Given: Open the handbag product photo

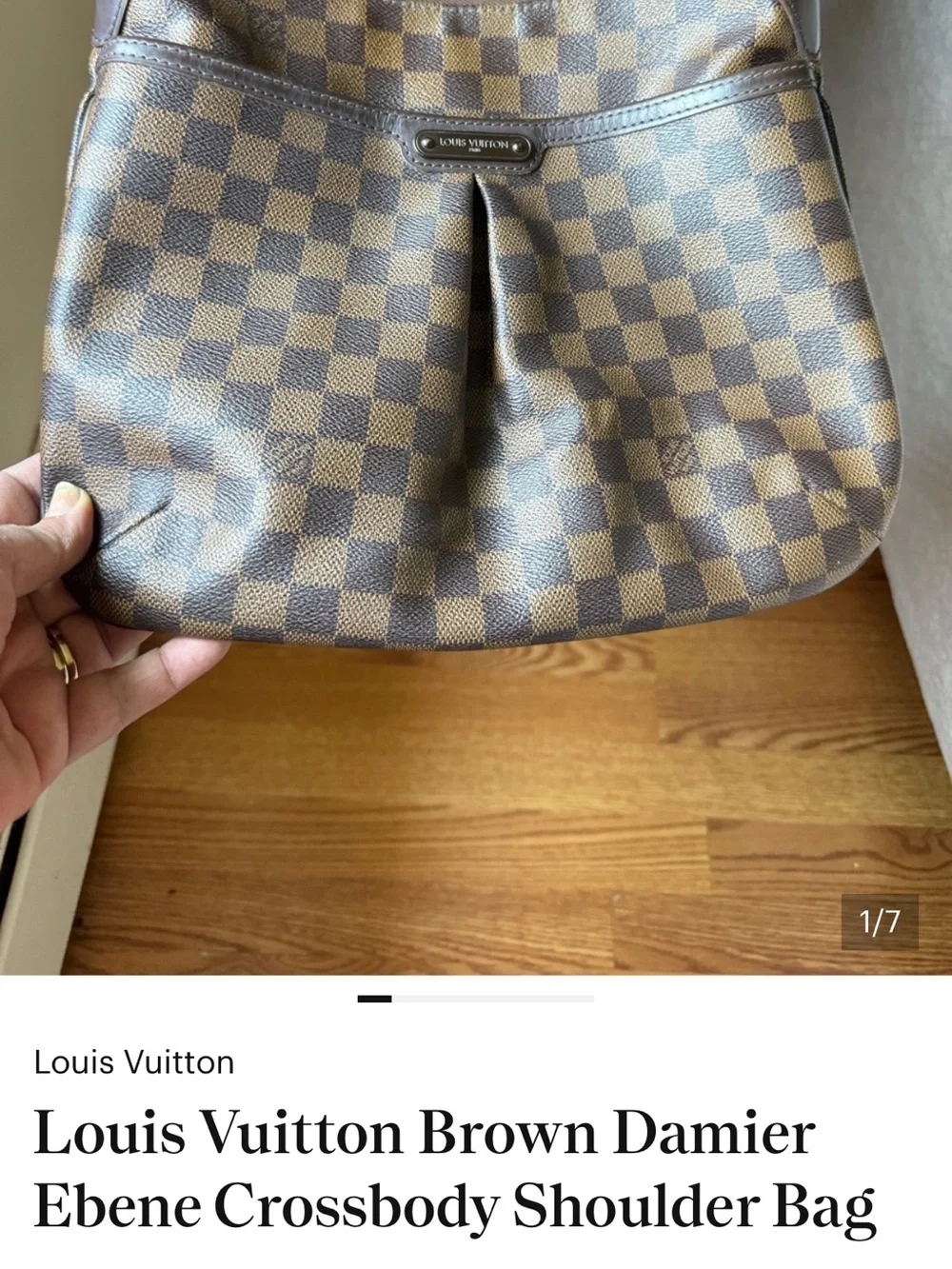Looking at the screenshot, I should coord(476,486).
